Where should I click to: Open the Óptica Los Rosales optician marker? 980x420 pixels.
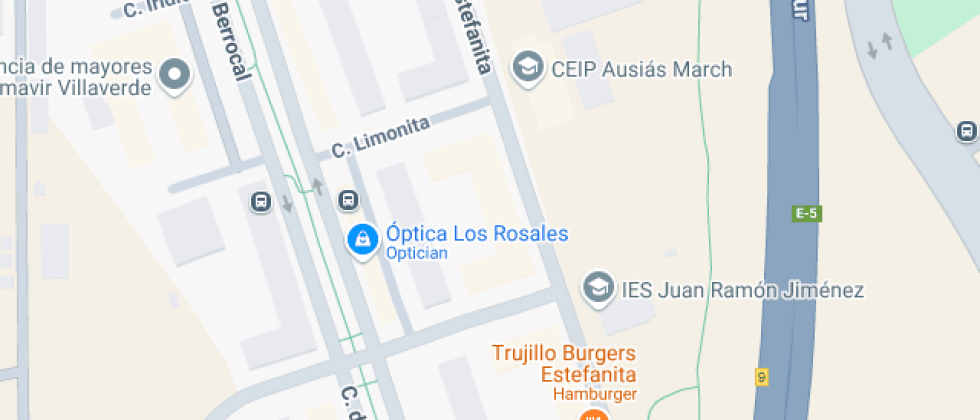click(x=361, y=239)
